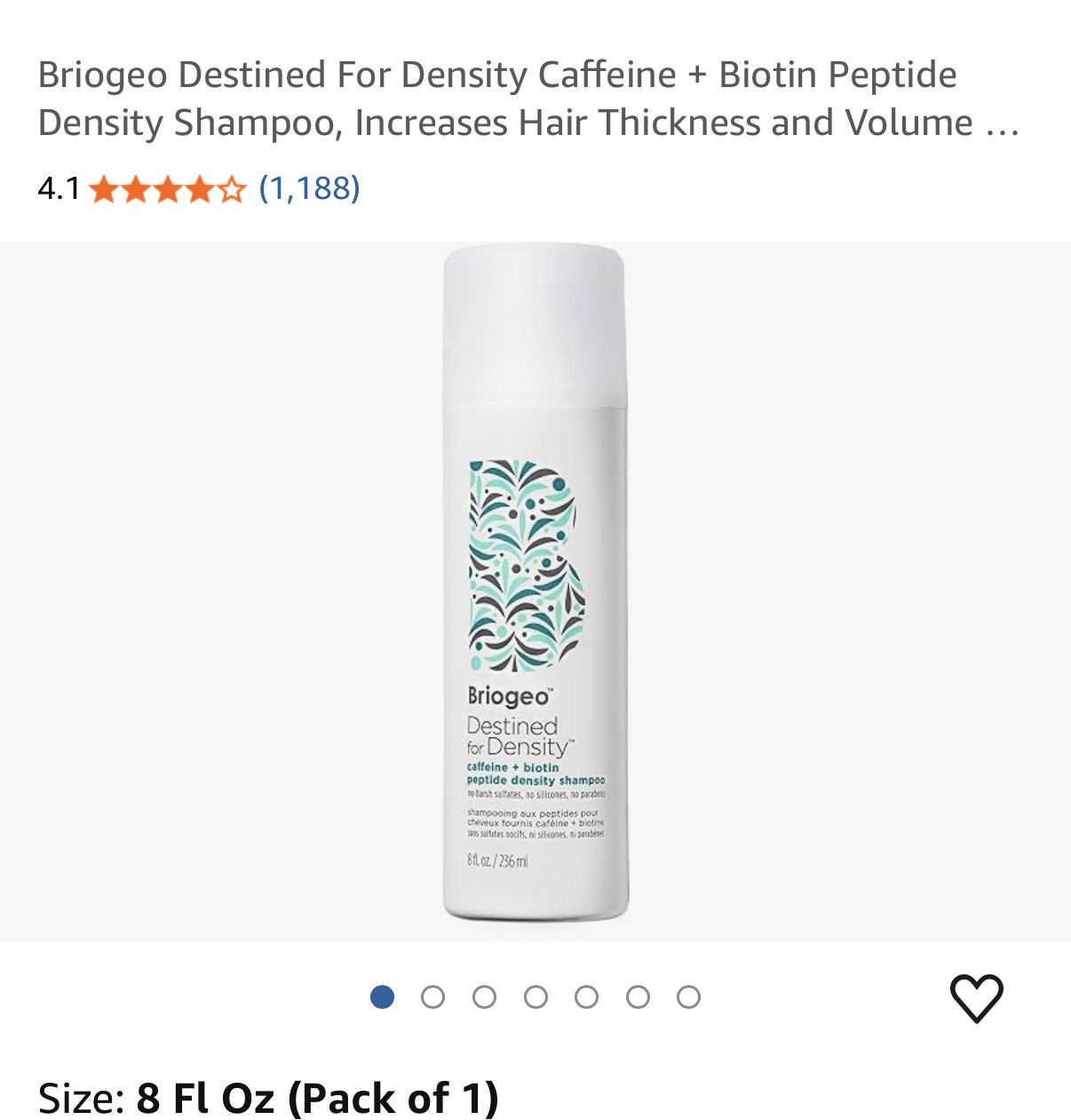The image size is (1071, 1120).
Task: Open the Briogeo shampoo product image
Action: click(535, 583)
